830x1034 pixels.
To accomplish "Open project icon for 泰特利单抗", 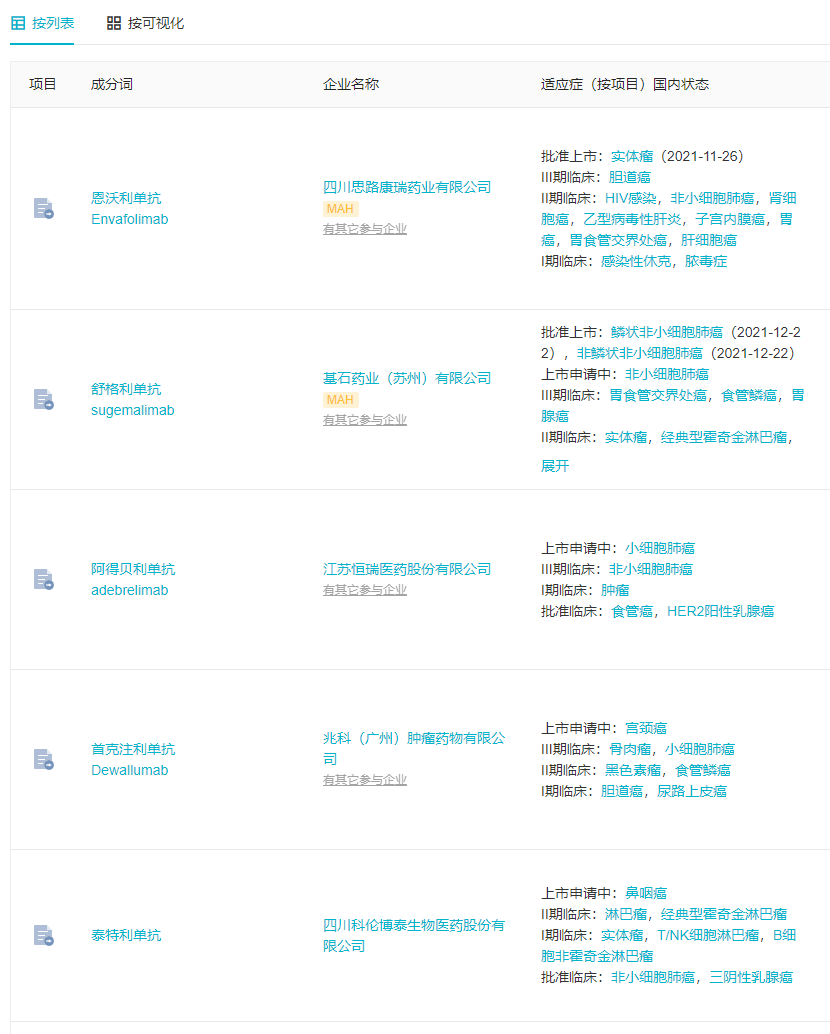I will pyautogui.click(x=43, y=935).
